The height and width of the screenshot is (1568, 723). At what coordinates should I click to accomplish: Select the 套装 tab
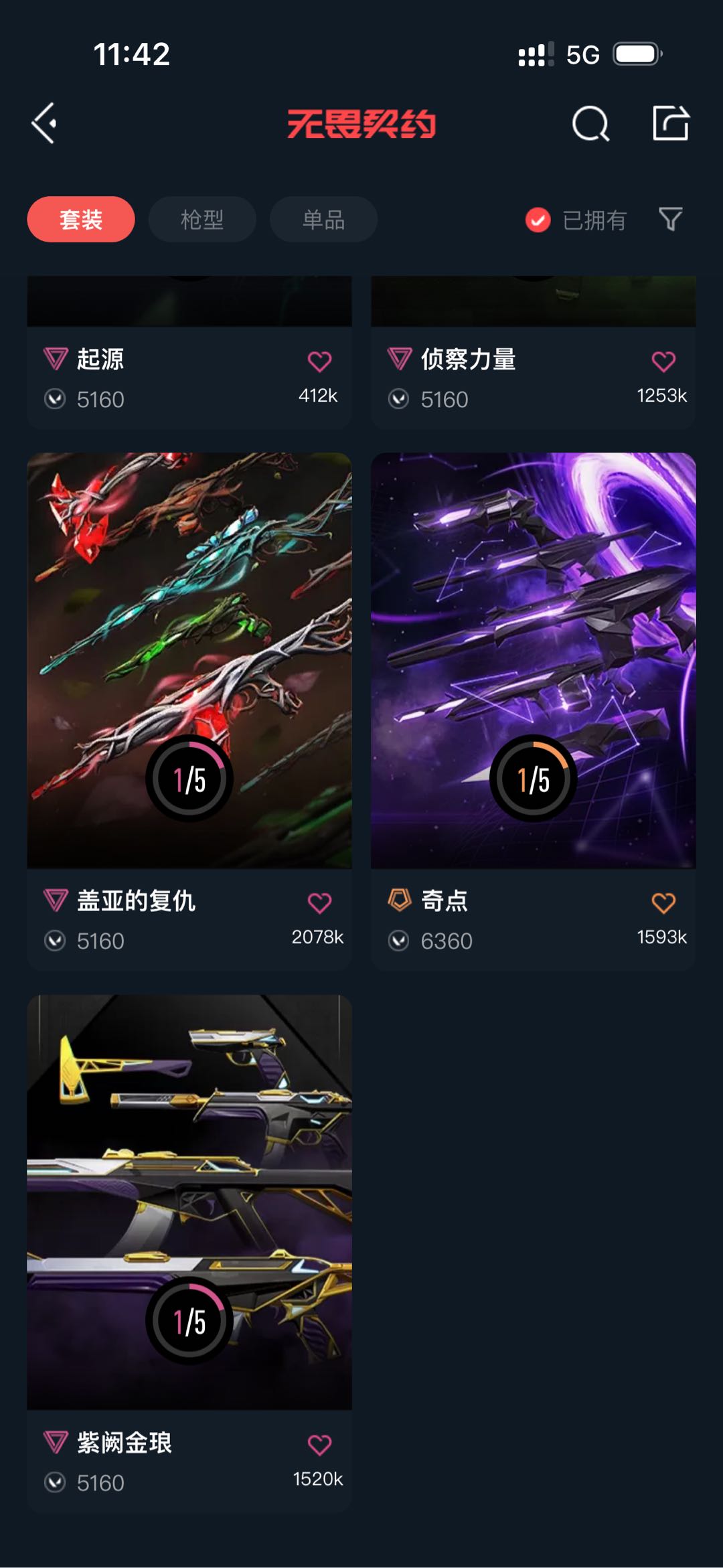(x=81, y=220)
